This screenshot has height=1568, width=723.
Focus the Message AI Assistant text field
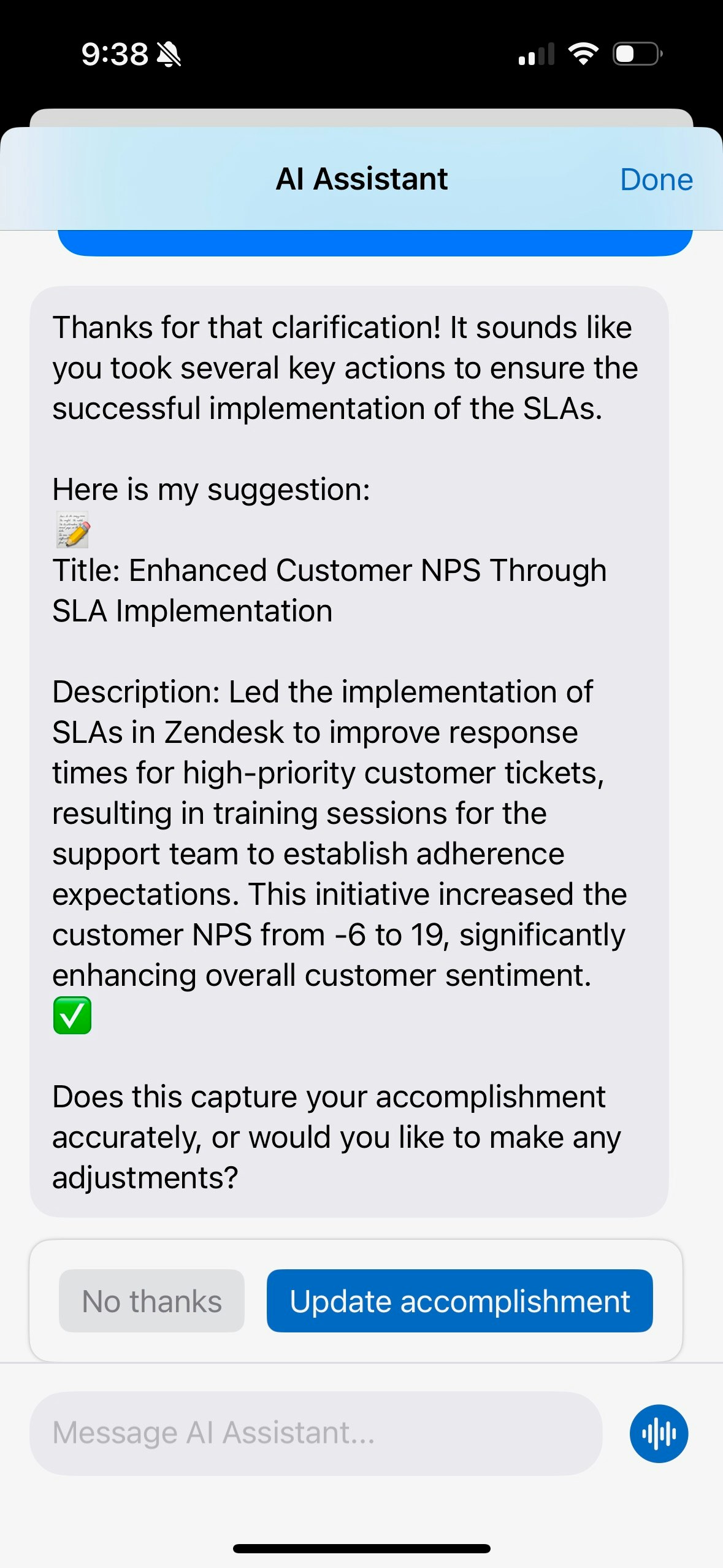[x=315, y=1433]
